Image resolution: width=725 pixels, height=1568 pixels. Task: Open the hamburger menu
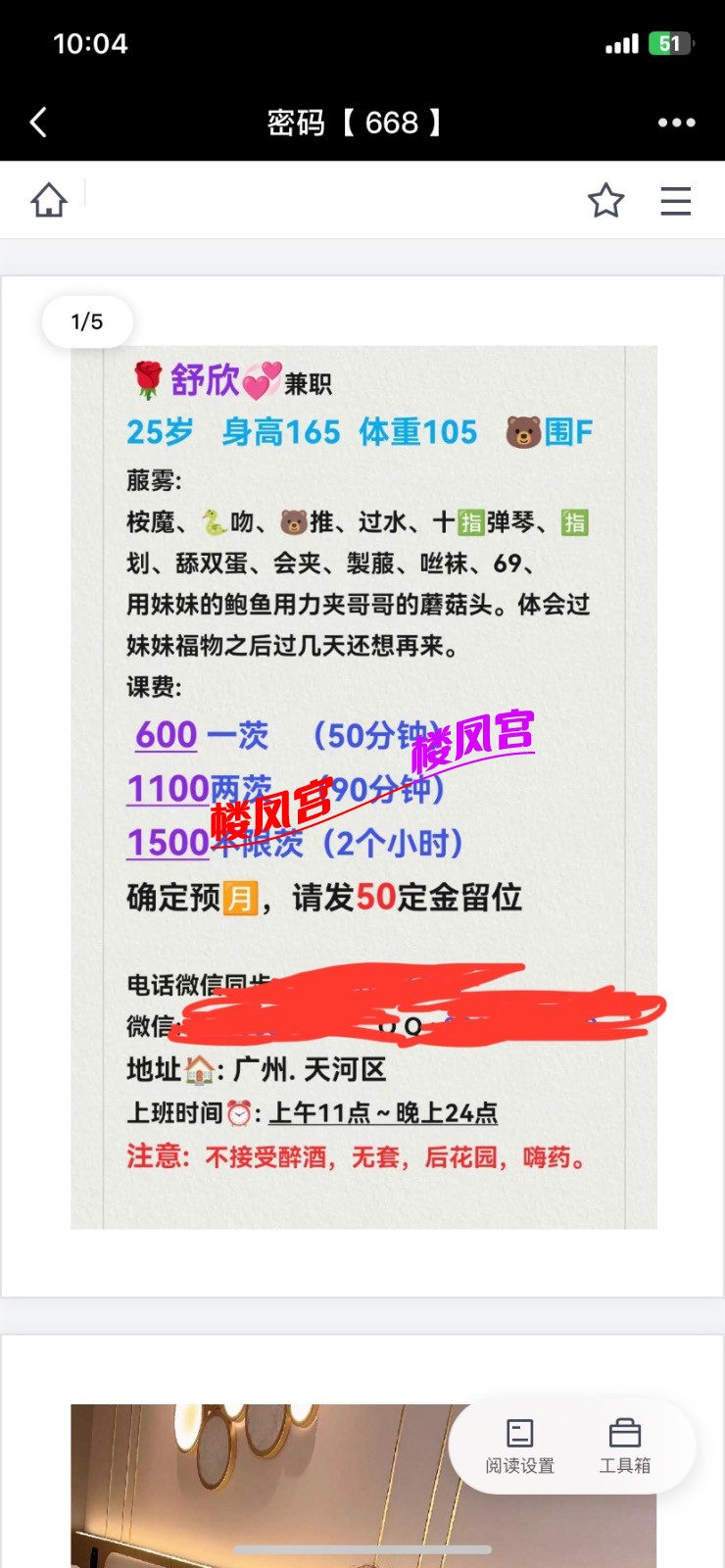pos(675,201)
